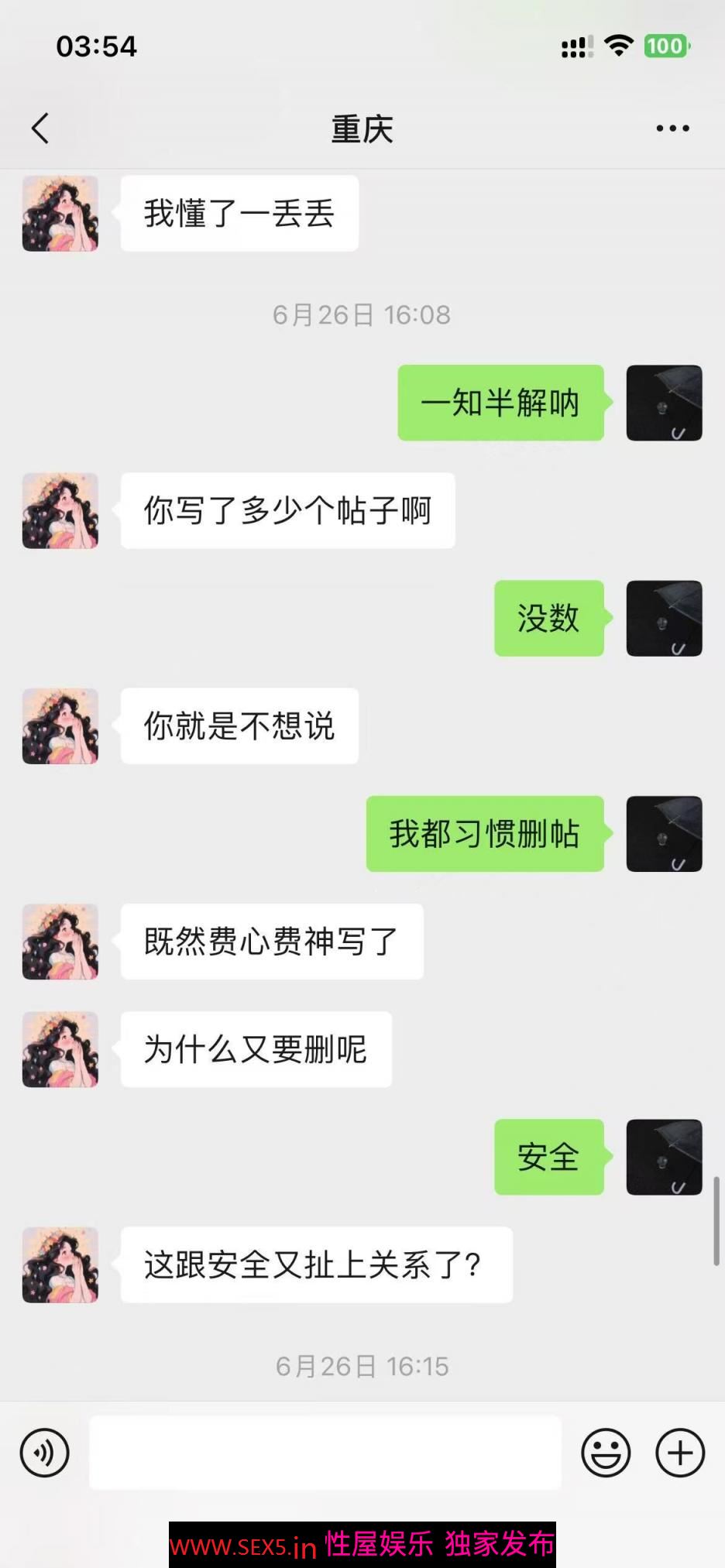
Task: Open my avatar beside 一知半解呐
Action: pyautogui.click(x=664, y=403)
